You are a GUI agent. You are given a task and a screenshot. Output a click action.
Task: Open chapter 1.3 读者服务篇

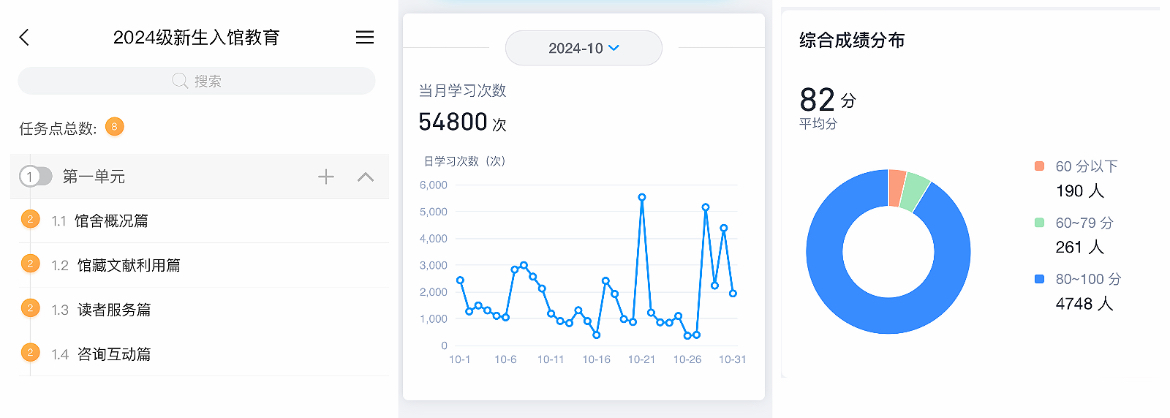tap(114, 309)
